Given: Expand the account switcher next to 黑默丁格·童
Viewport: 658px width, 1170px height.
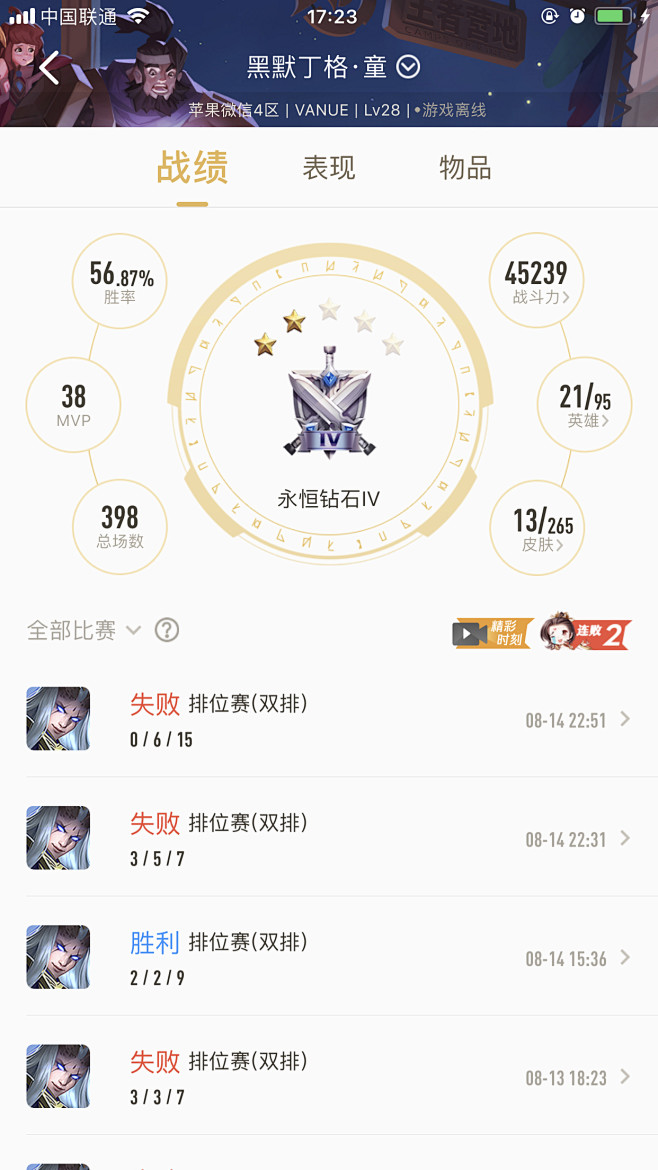Looking at the screenshot, I should pyautogui.click(x=408, y=67).
